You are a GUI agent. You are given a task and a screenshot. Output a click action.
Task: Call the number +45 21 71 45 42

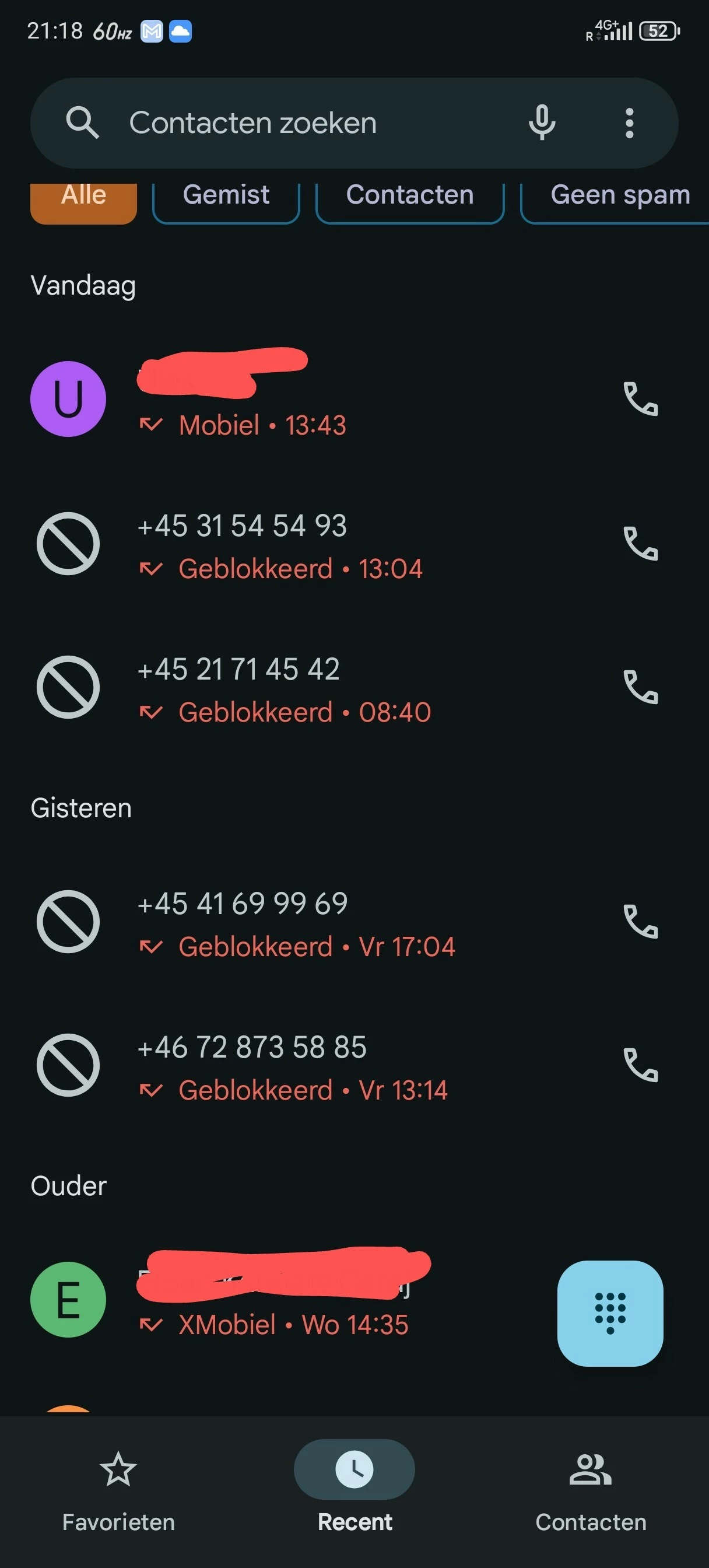(641, 687)
